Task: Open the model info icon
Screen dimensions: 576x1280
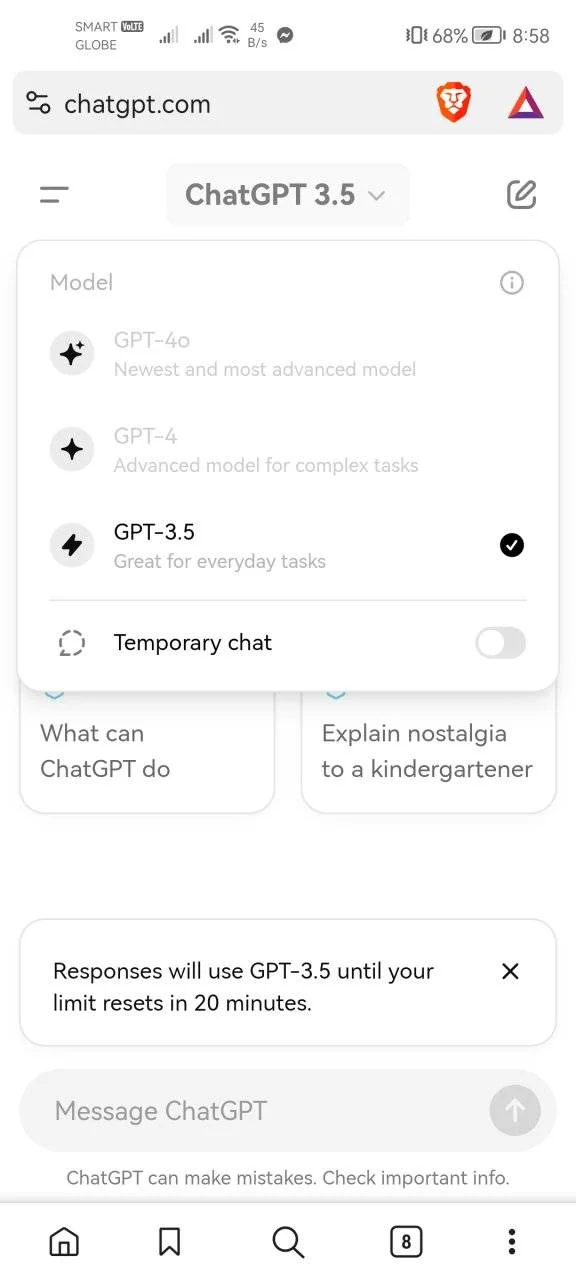Action: [x=511, y=283]
